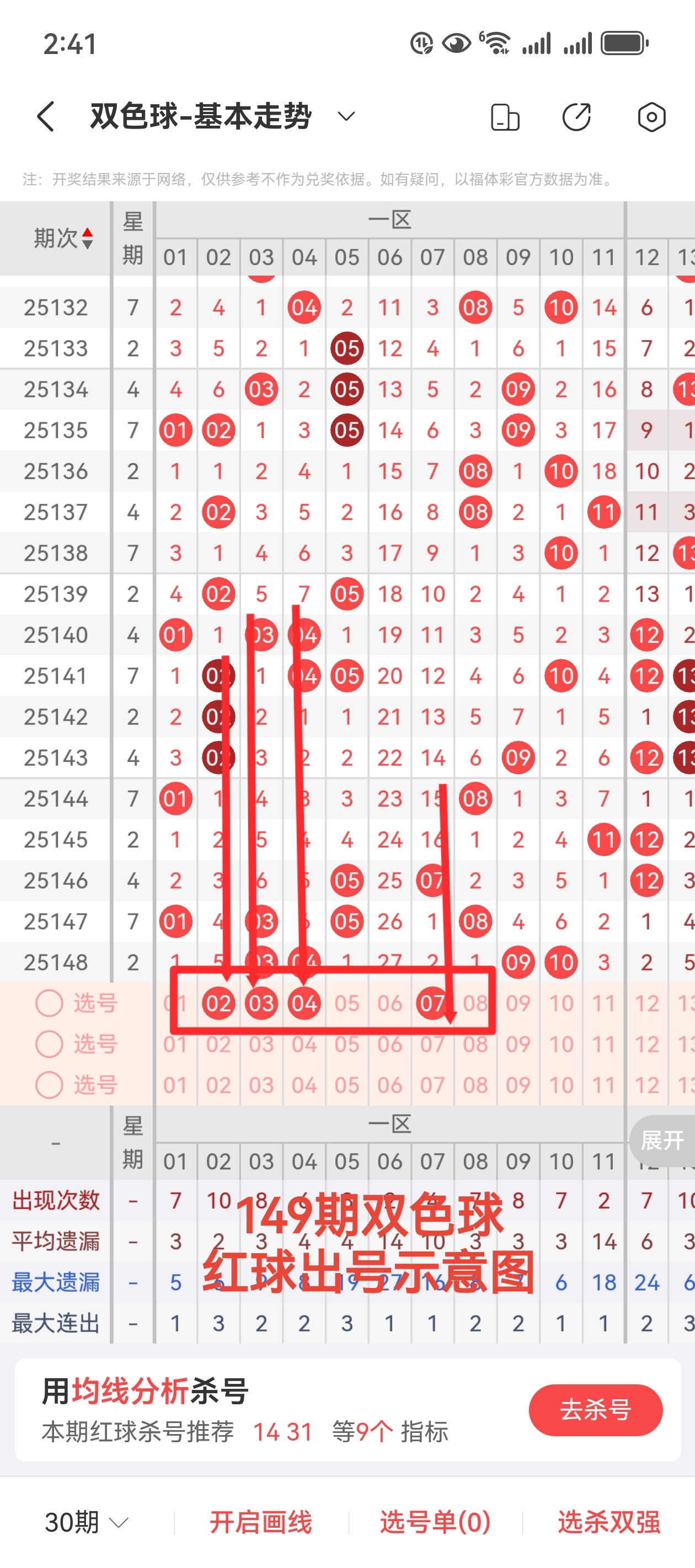Tap the 去杀号 button
This screenshot has height=1568, width=695.
click(x=595, y=1409)
